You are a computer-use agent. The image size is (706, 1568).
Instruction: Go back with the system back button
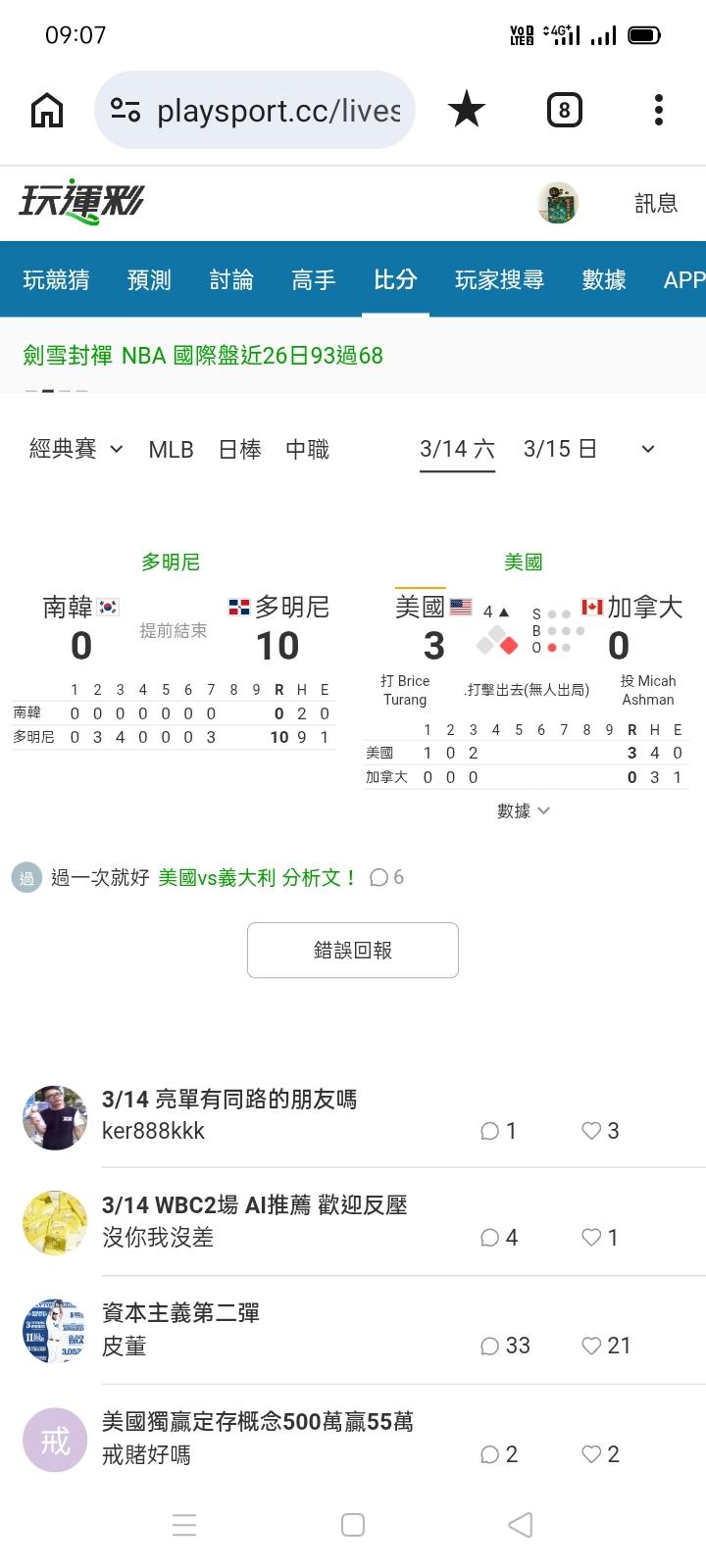(521, 1525)
